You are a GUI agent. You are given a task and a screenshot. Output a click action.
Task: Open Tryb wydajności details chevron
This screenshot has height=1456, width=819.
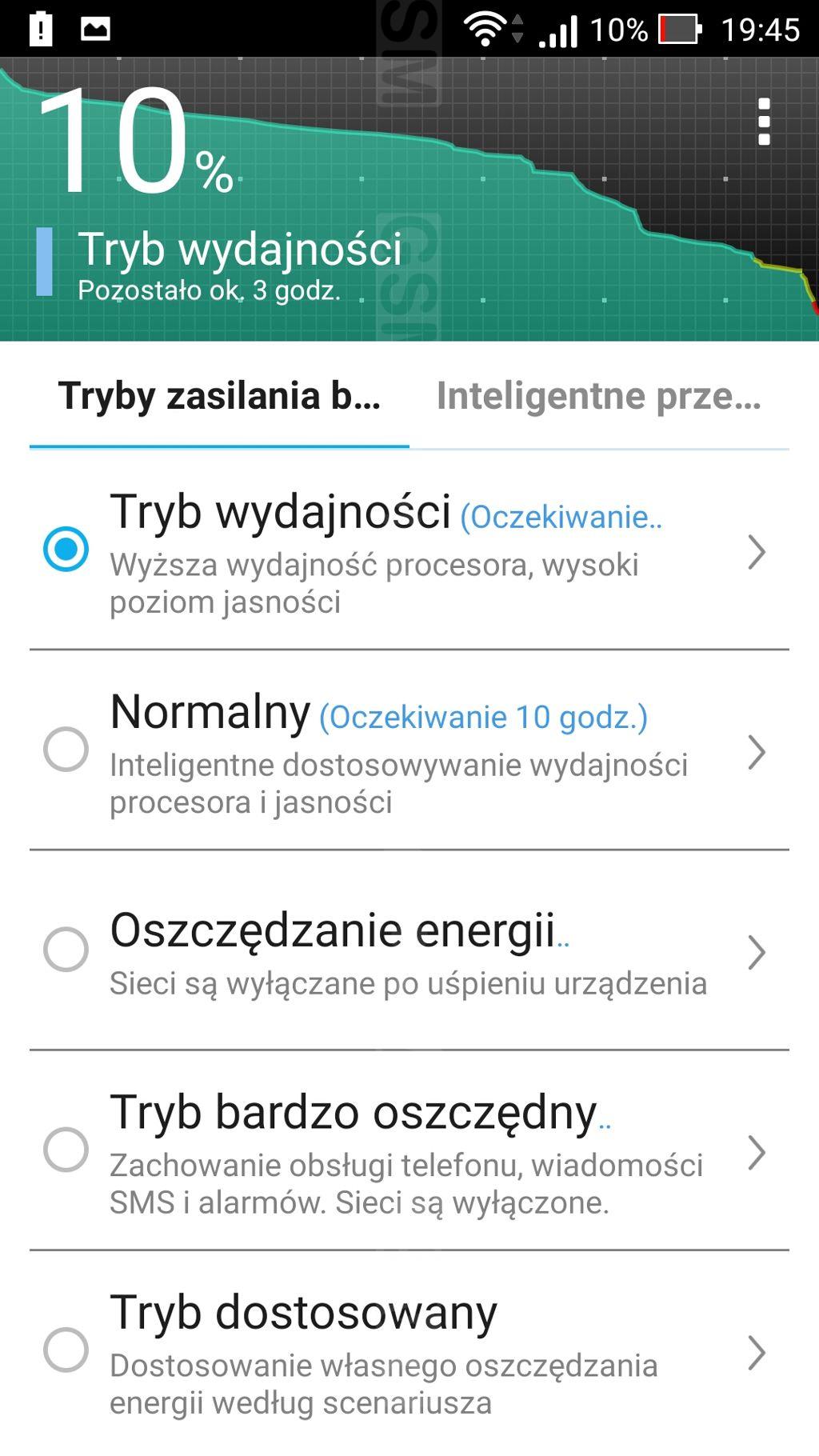756,552
